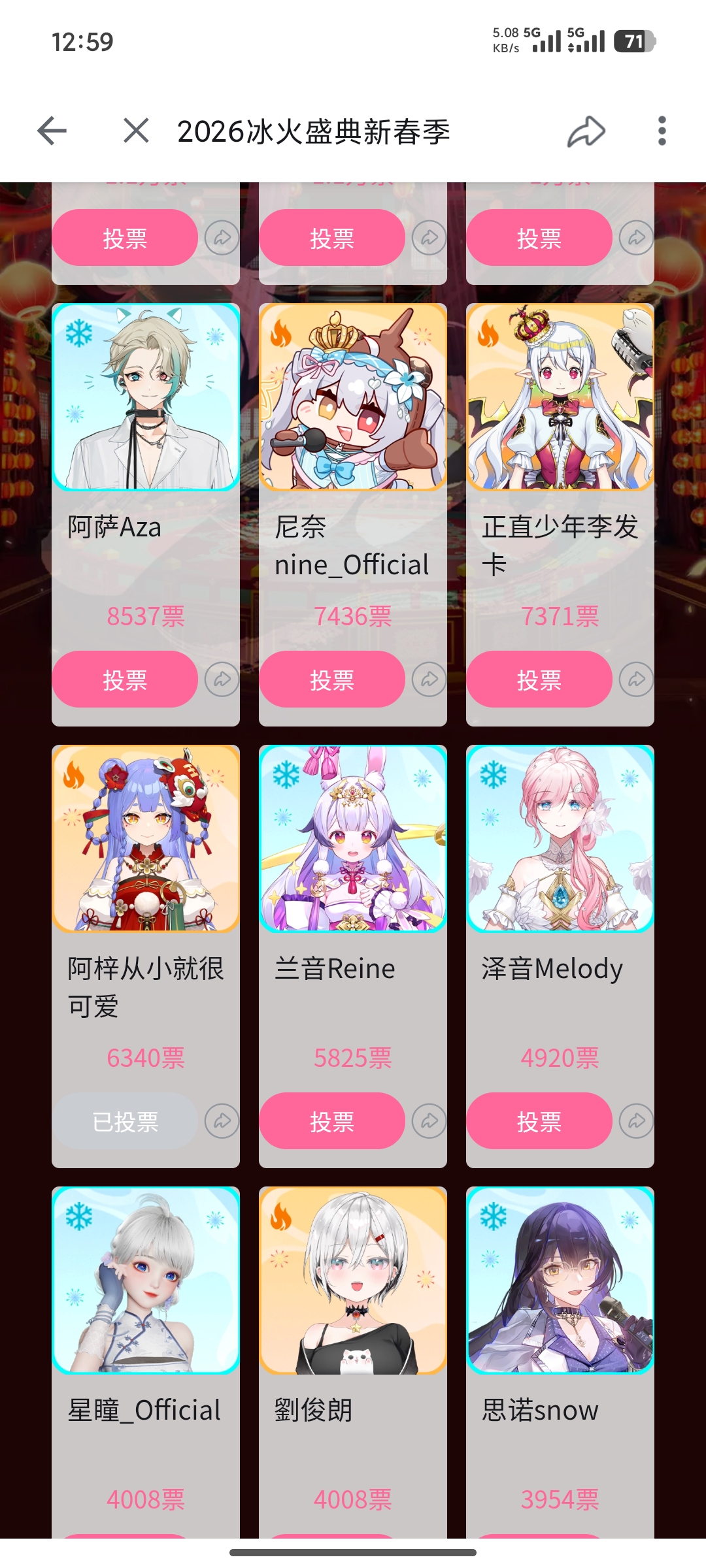This screenshot has height=1568, width=706.
Task: Open 阿萨Aza's avatar picture
Action: coord(146,397)
